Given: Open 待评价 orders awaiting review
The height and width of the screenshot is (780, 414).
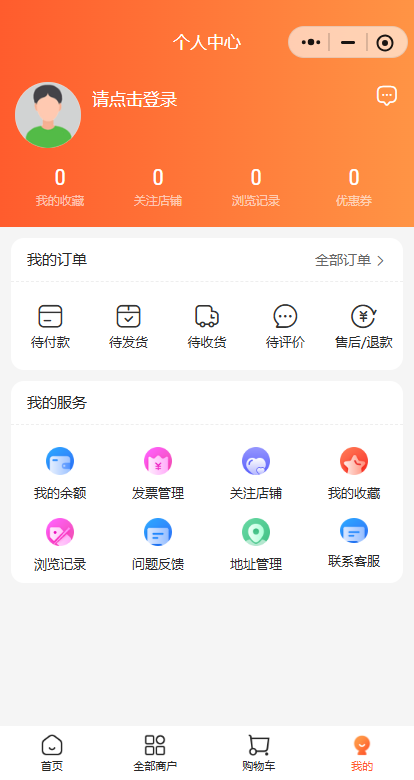Looking at the screenshot, I should (x=285, y=327).
